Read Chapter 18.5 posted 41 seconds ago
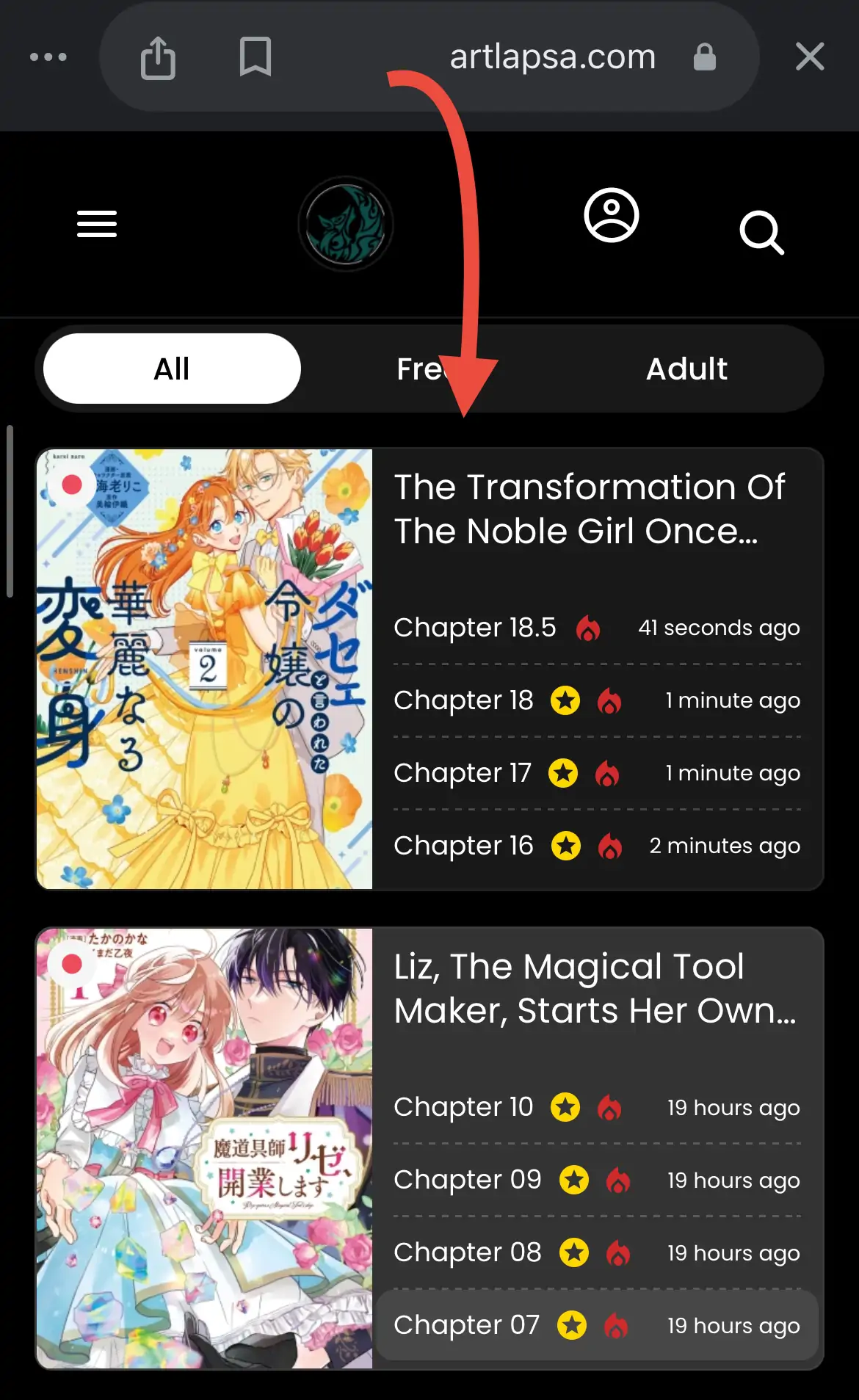The height and width of the screenshot is (1400, 859). [x=474, y=628]
